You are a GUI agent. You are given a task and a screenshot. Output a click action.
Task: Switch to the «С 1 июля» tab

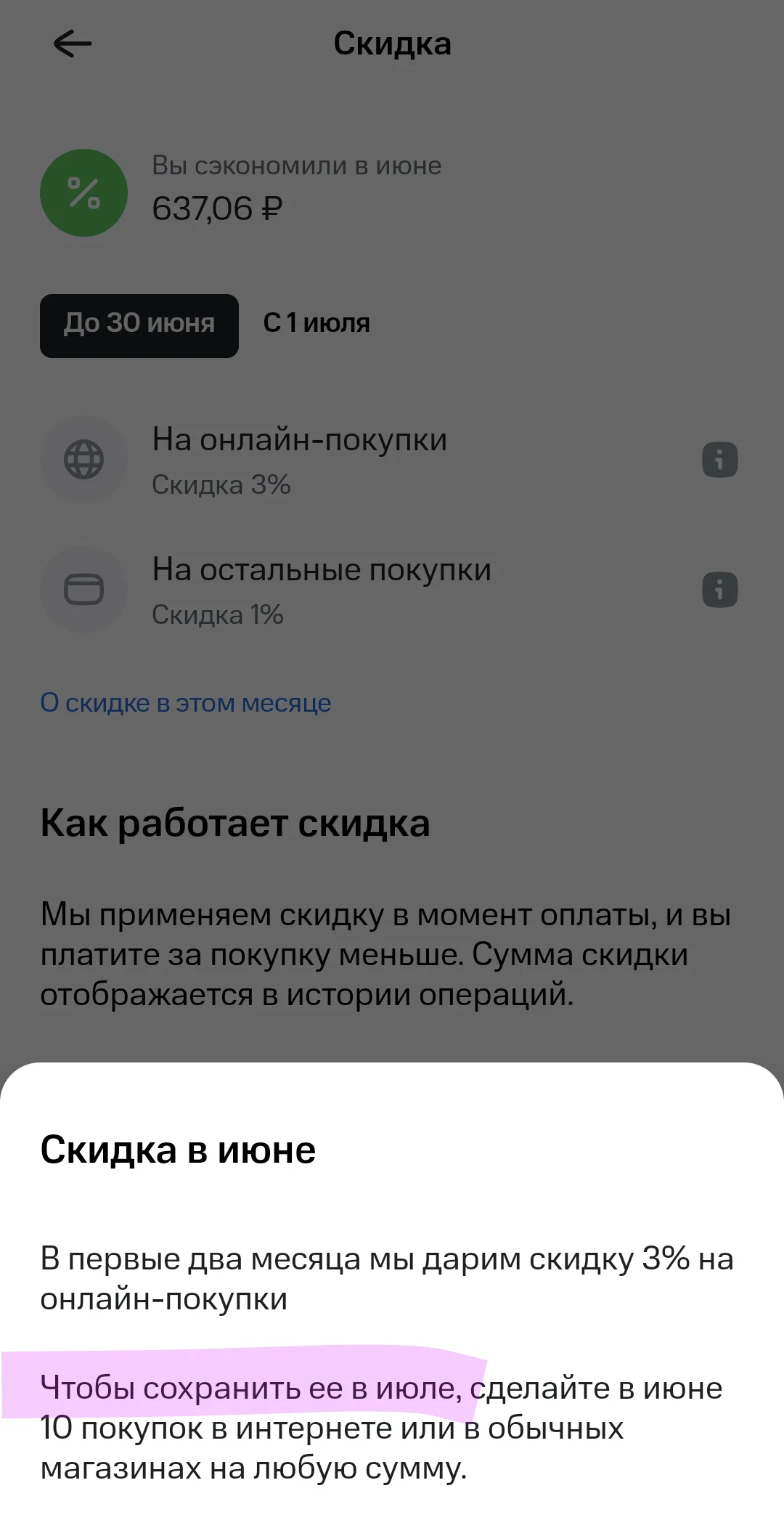point(317,324)
